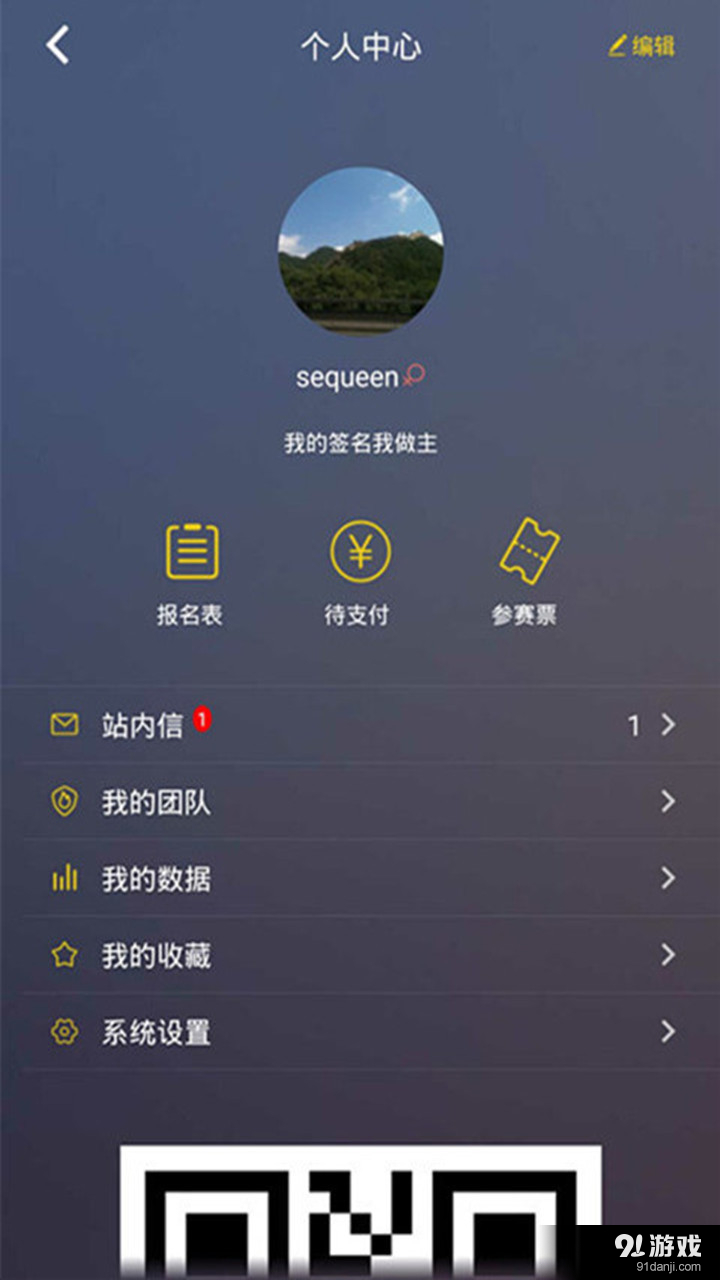Expand the 系统设置 row chevron

[668, 1032]
